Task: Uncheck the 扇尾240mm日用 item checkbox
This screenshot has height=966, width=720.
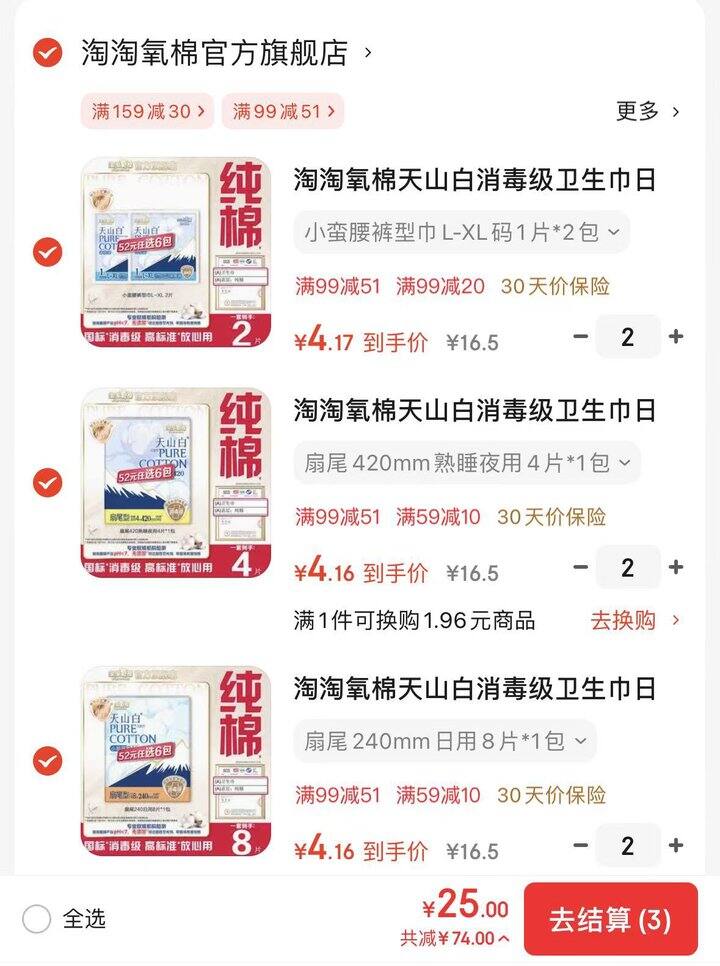Action: tap(46, 761)
